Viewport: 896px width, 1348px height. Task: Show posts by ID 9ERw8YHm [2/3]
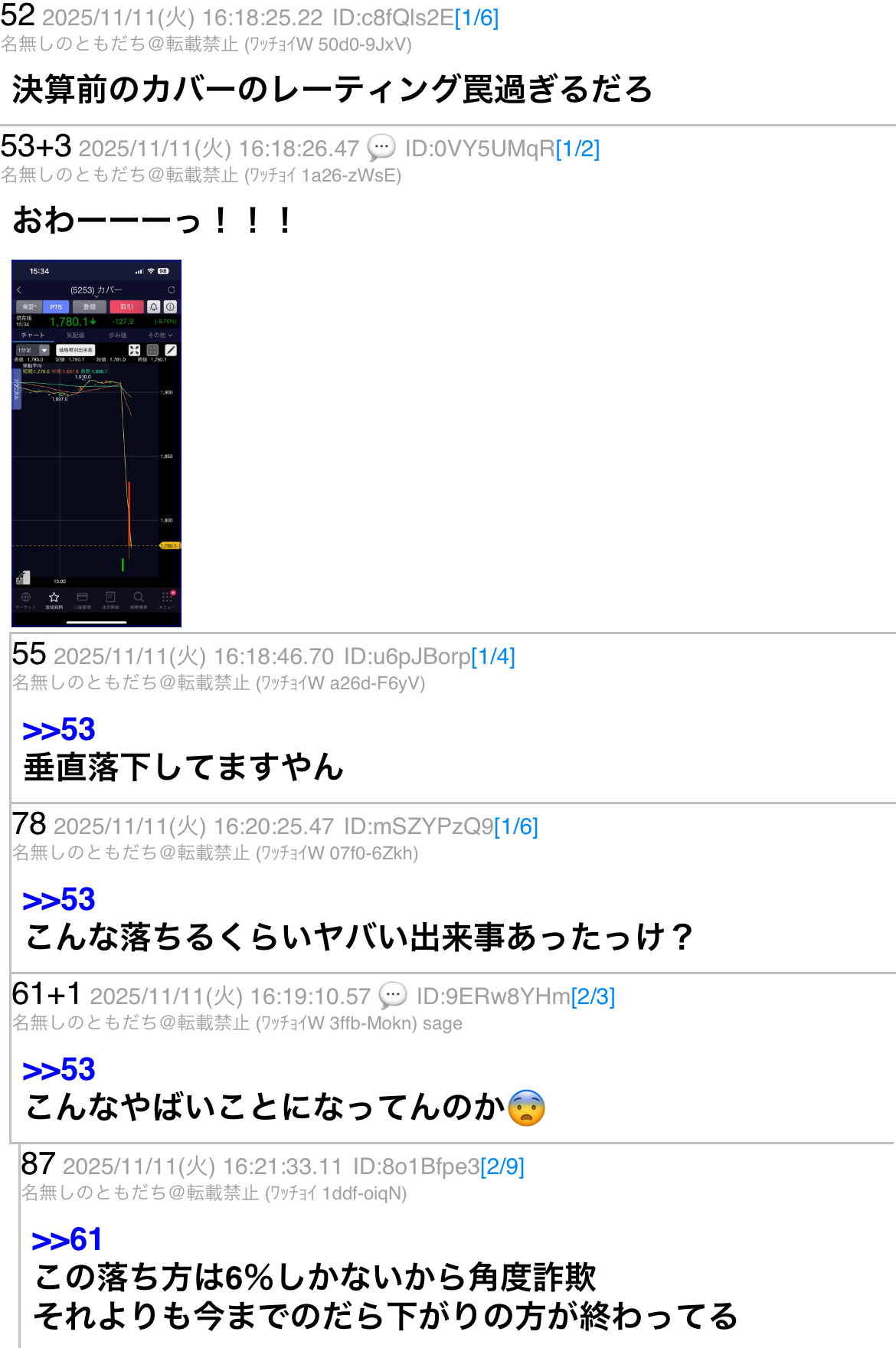pos(593,996)
